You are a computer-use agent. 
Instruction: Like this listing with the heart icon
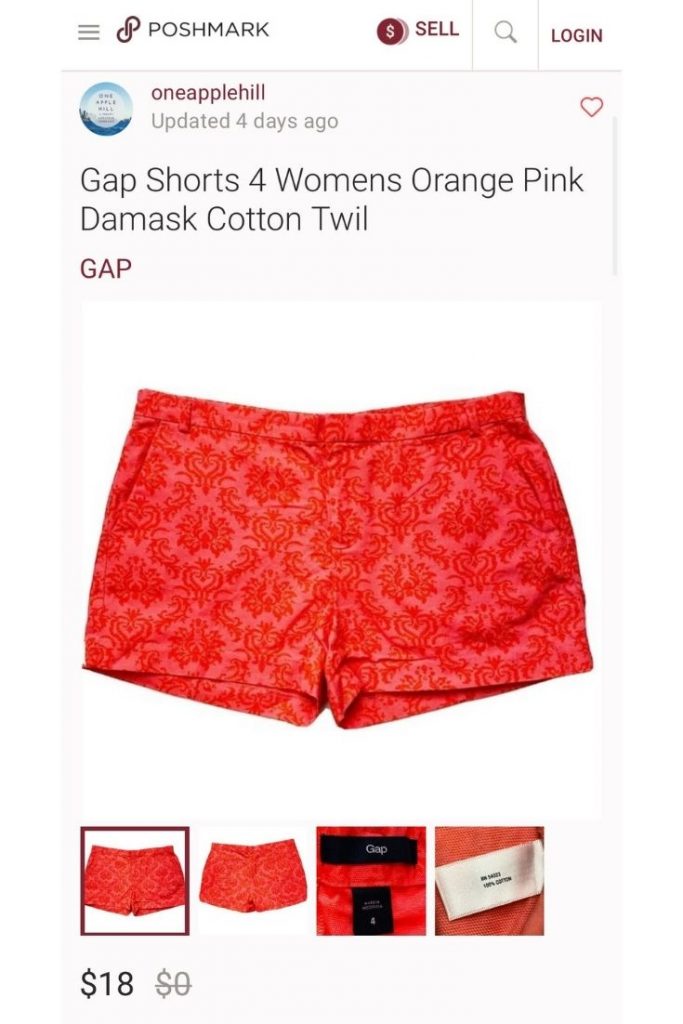tap(592, 106)
